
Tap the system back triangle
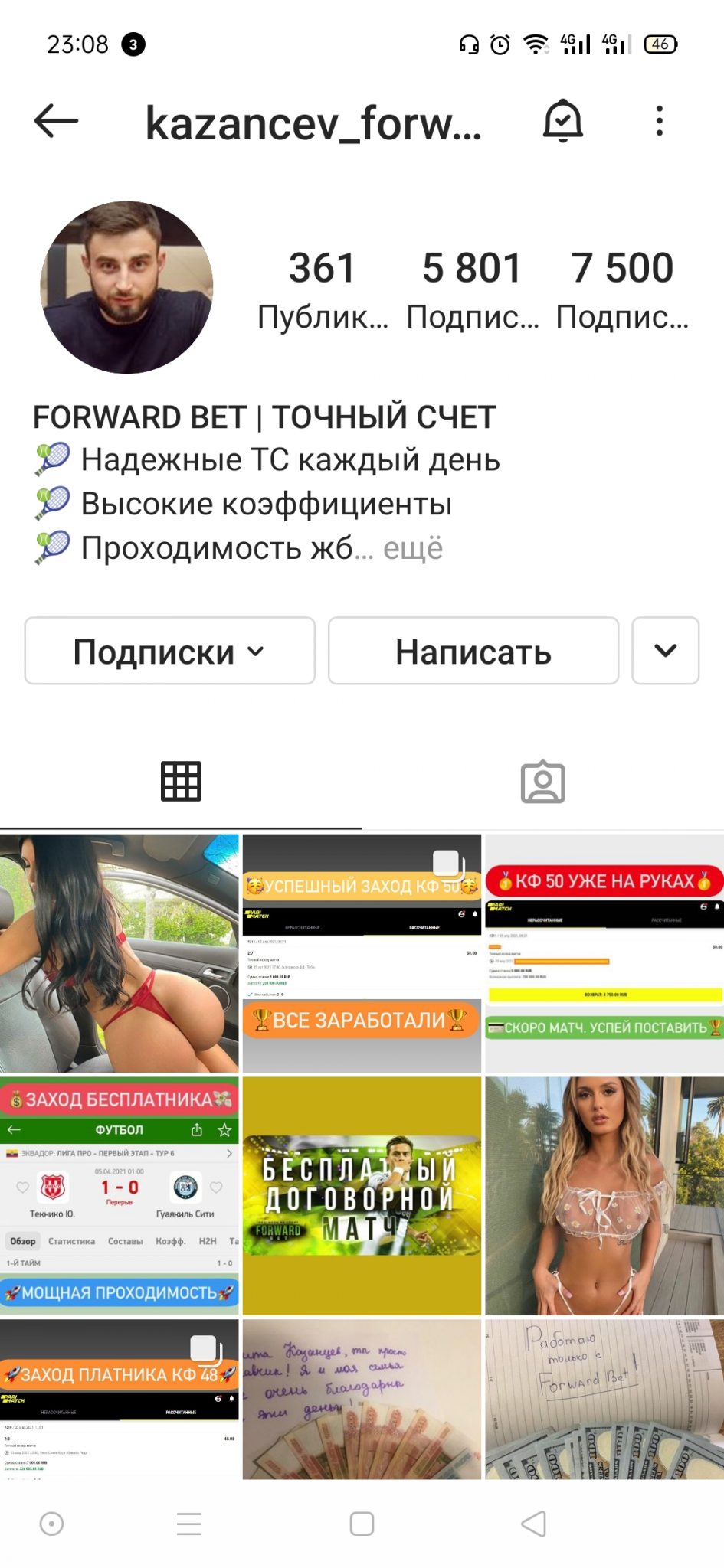533,1524
